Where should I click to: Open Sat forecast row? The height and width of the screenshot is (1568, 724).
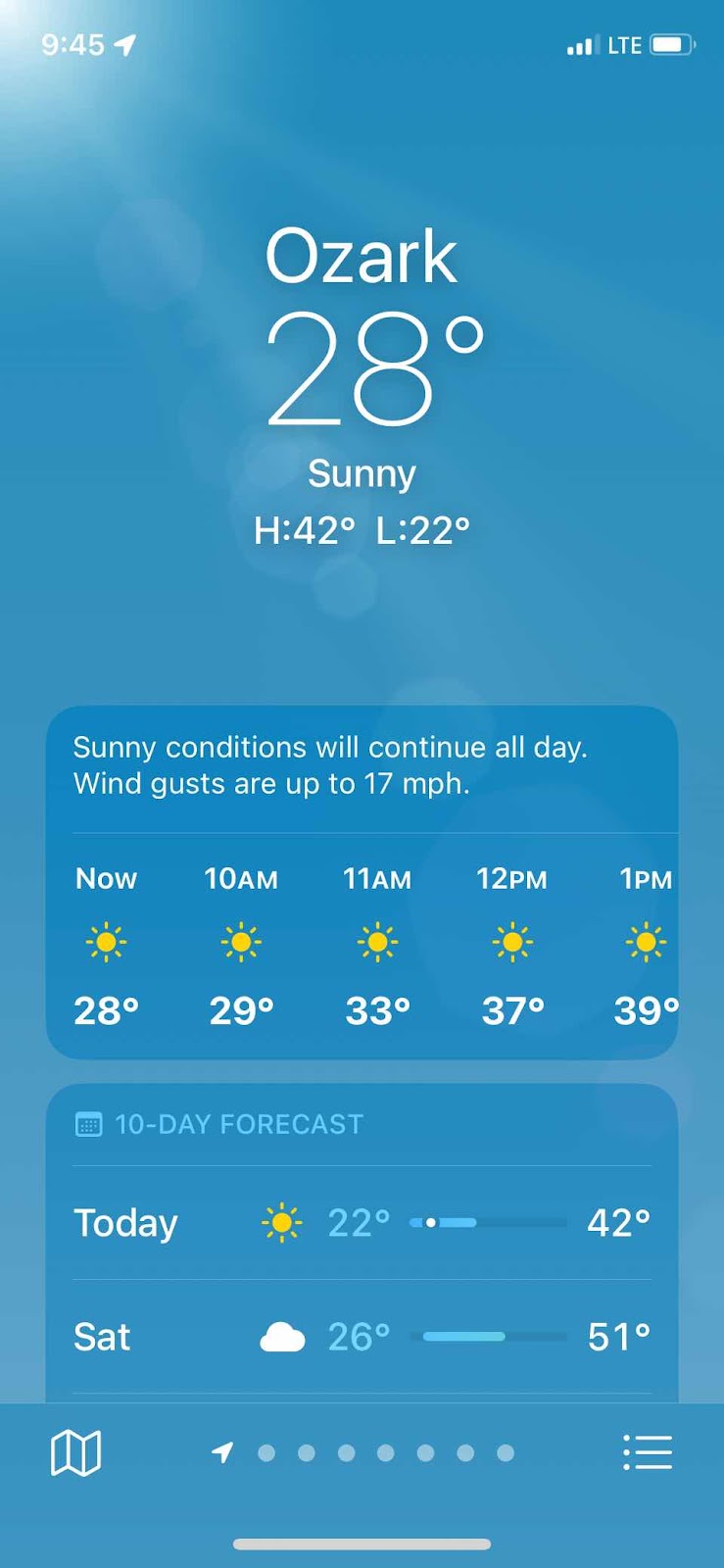[x=362, y=1337]
